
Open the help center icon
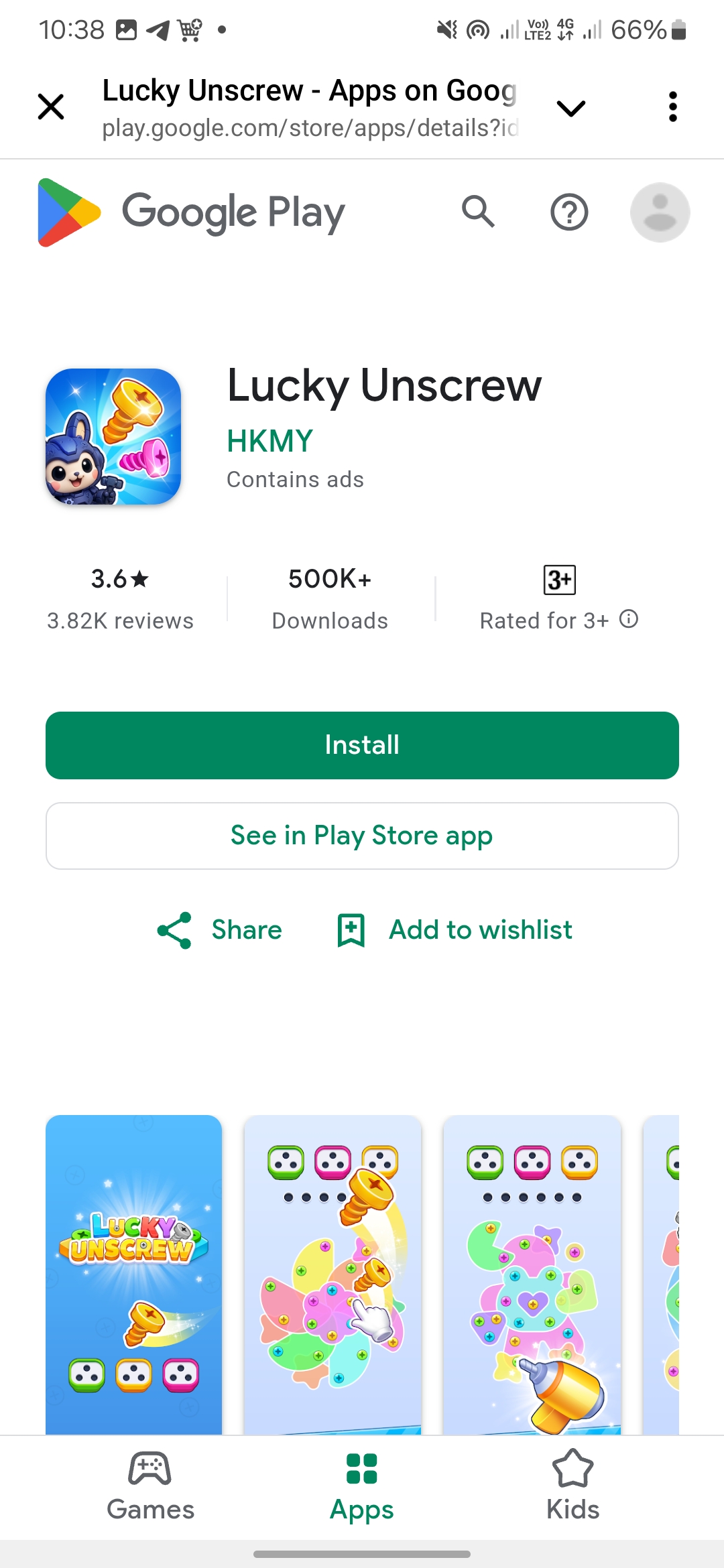point(569,212)
